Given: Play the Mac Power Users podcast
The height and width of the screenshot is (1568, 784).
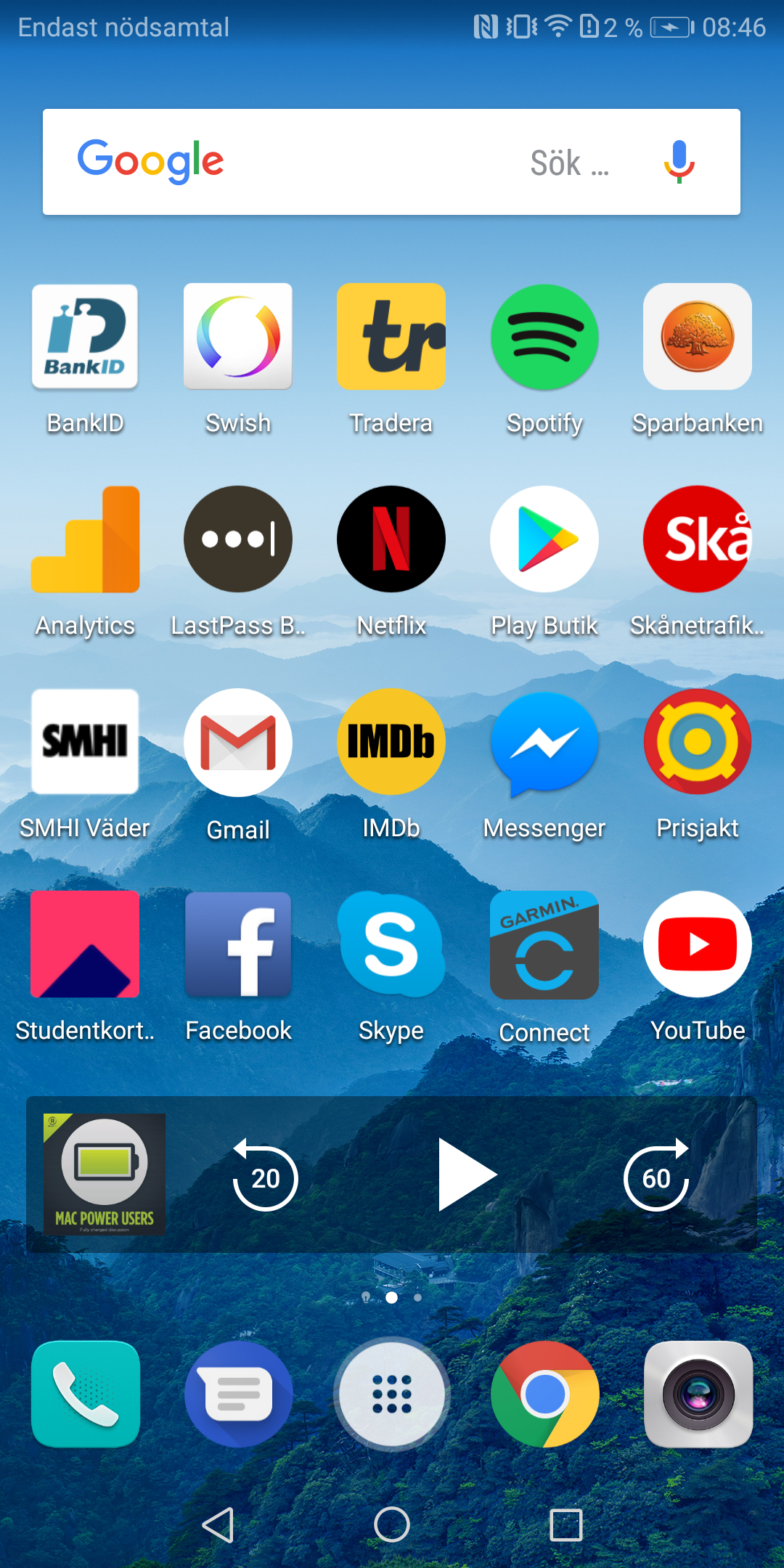Looking at the screenshot, I should click(467, 1175).
